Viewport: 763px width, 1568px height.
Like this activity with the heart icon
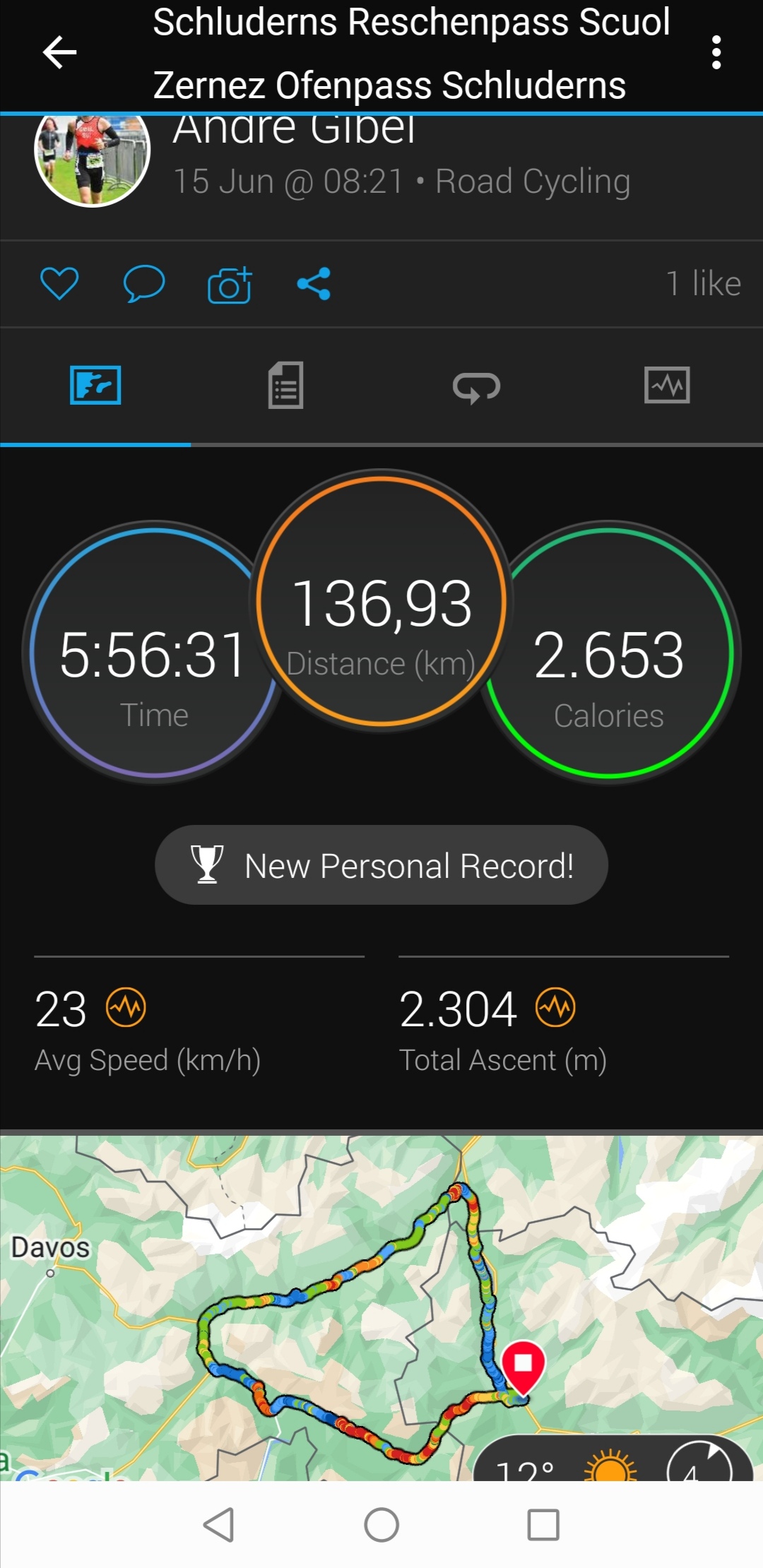tap(59, 284)
